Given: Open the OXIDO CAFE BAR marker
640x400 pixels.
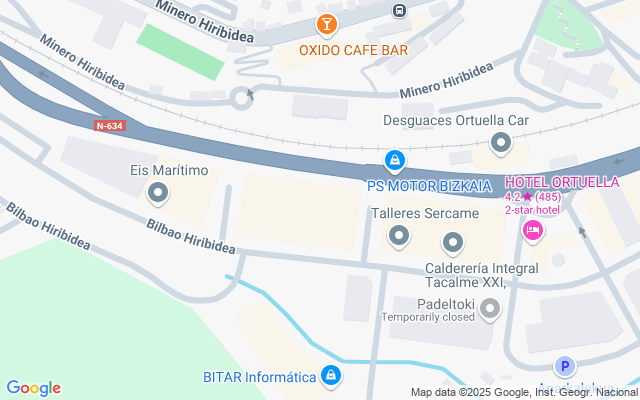Looking at the screenshot, I should (326, 24).
